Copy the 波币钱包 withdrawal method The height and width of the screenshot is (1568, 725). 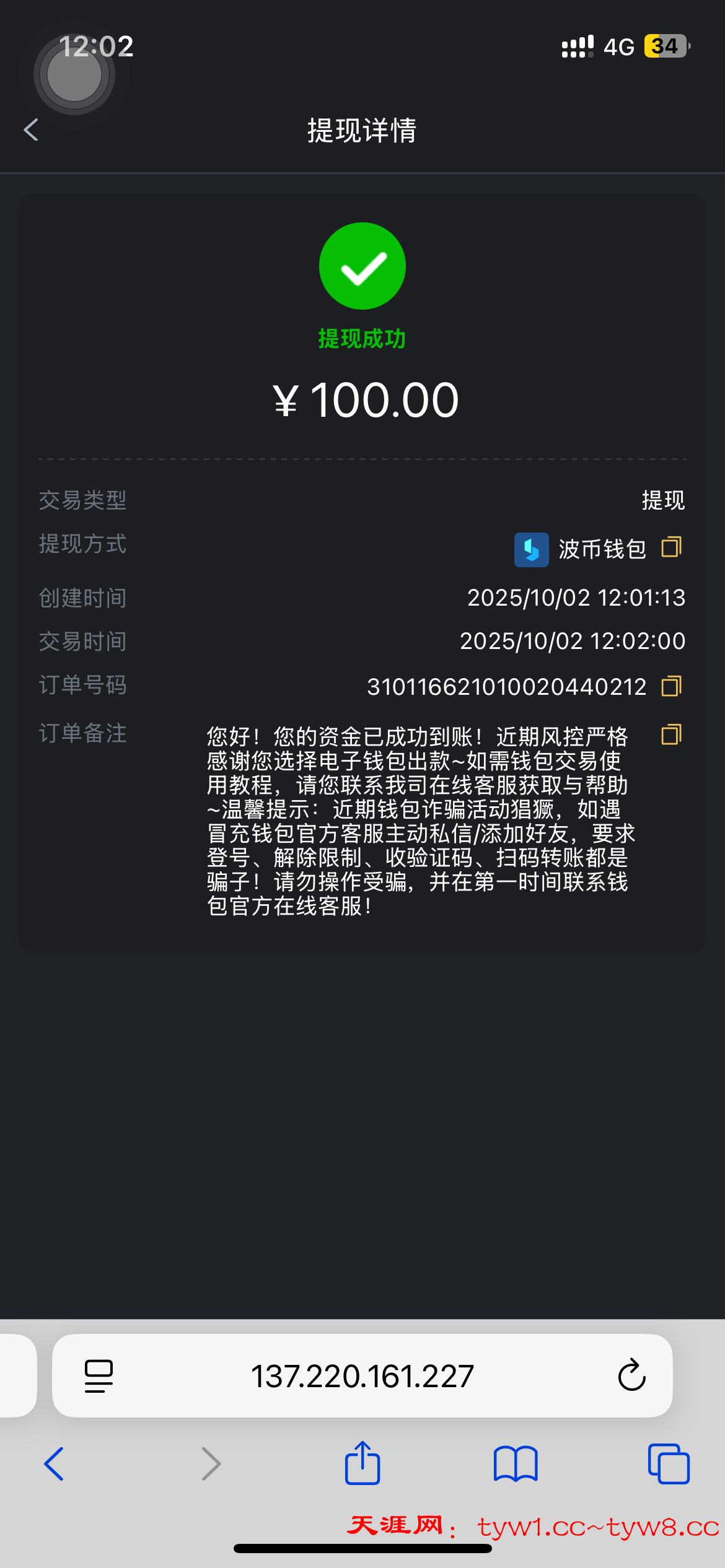tap(672, 547)
